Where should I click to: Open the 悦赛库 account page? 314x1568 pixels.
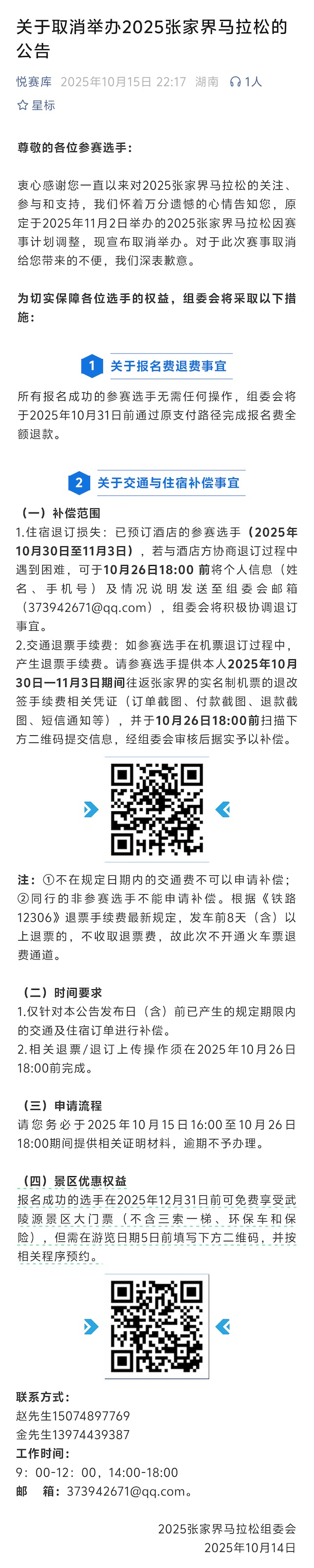(34, 81)
